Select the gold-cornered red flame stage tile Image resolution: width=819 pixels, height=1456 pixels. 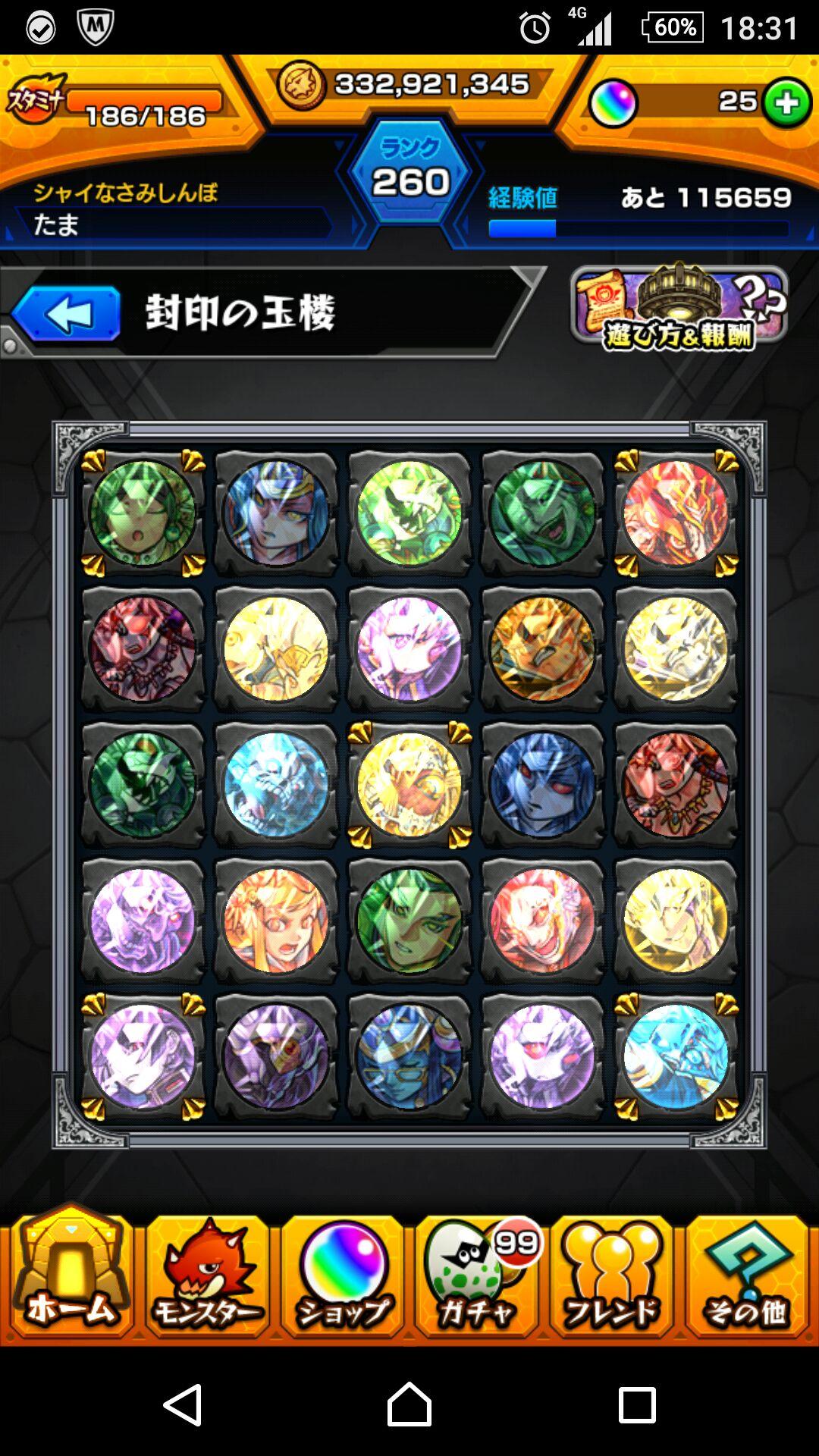[676, 513]
